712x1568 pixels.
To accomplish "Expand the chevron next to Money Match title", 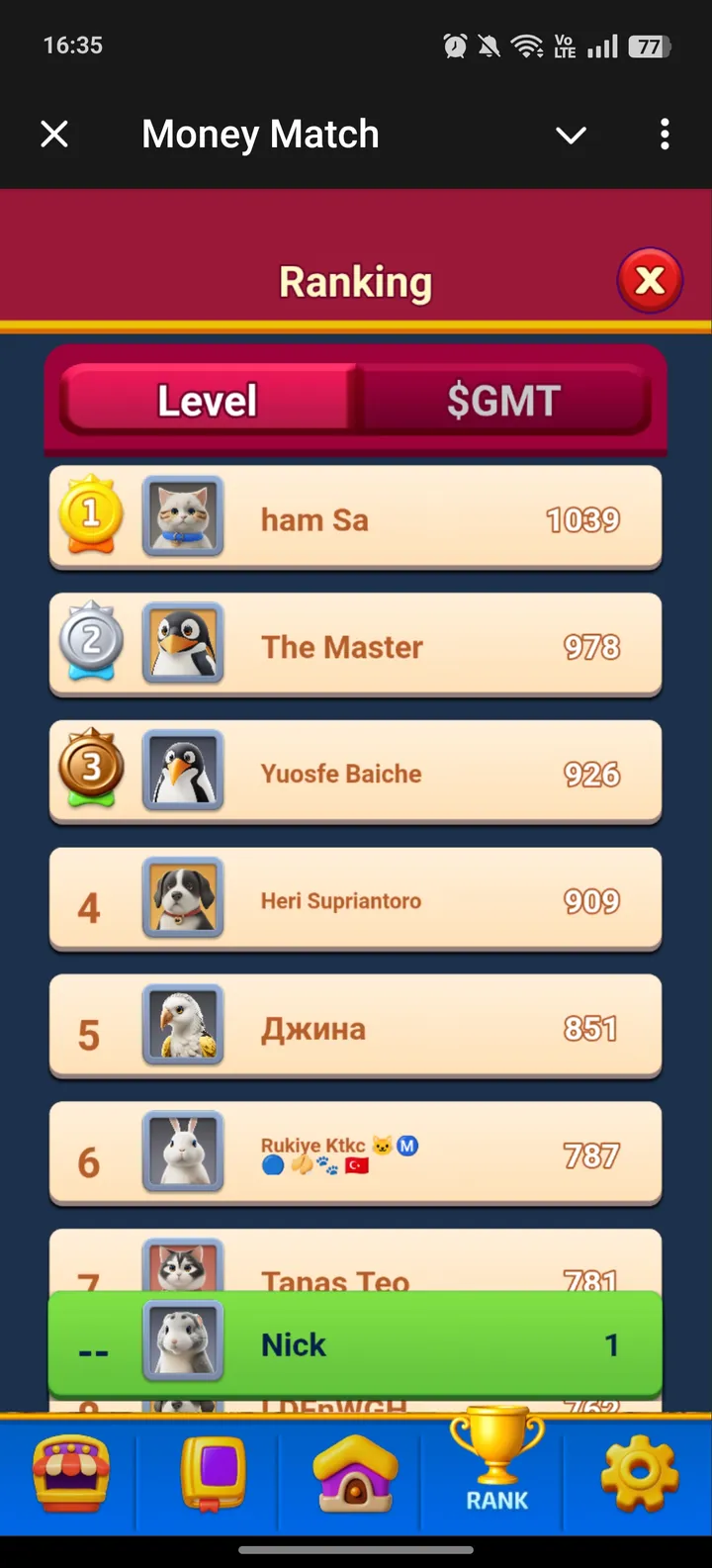I will coord(571,135).
